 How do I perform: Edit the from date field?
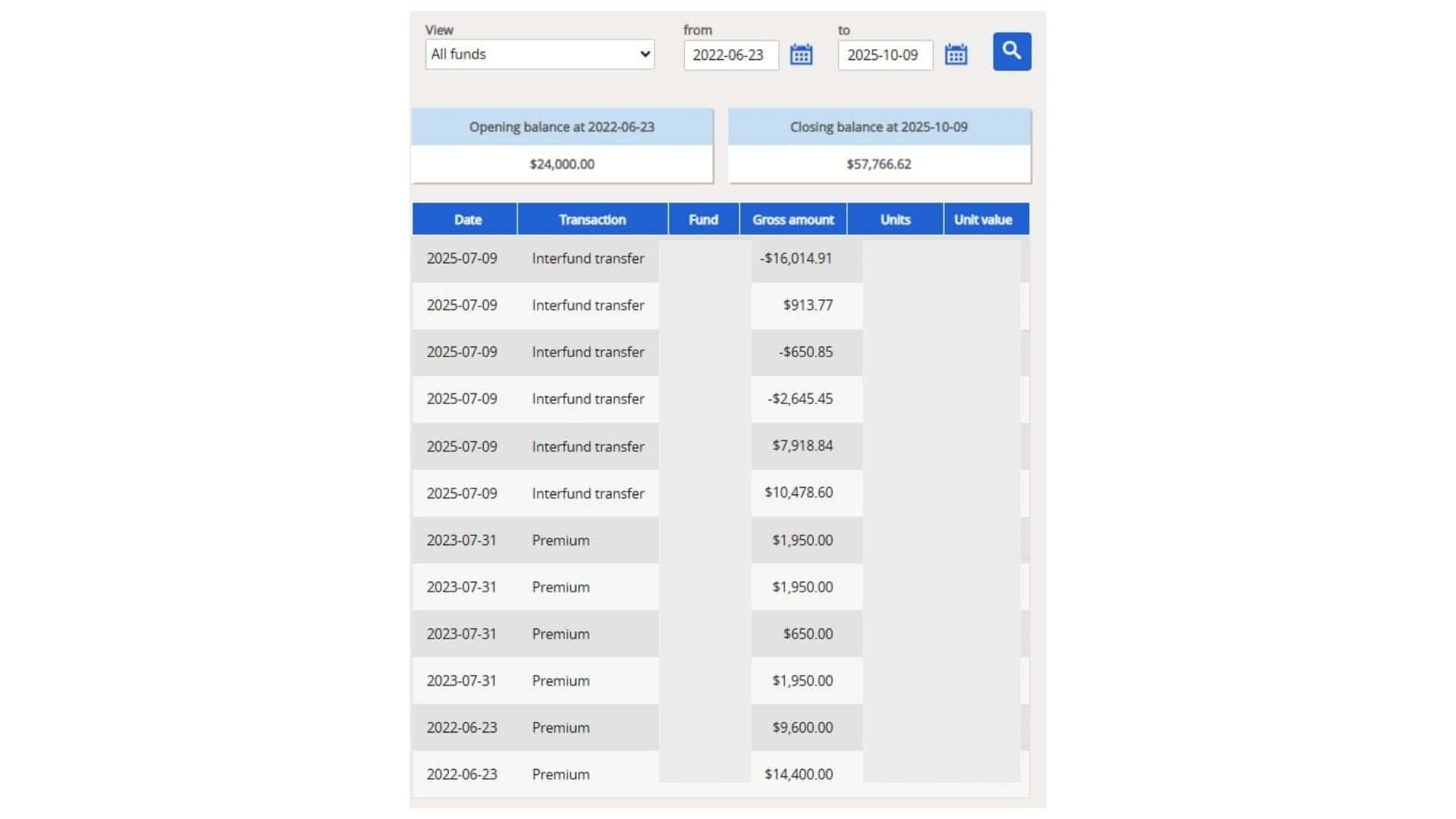(730, 55)
